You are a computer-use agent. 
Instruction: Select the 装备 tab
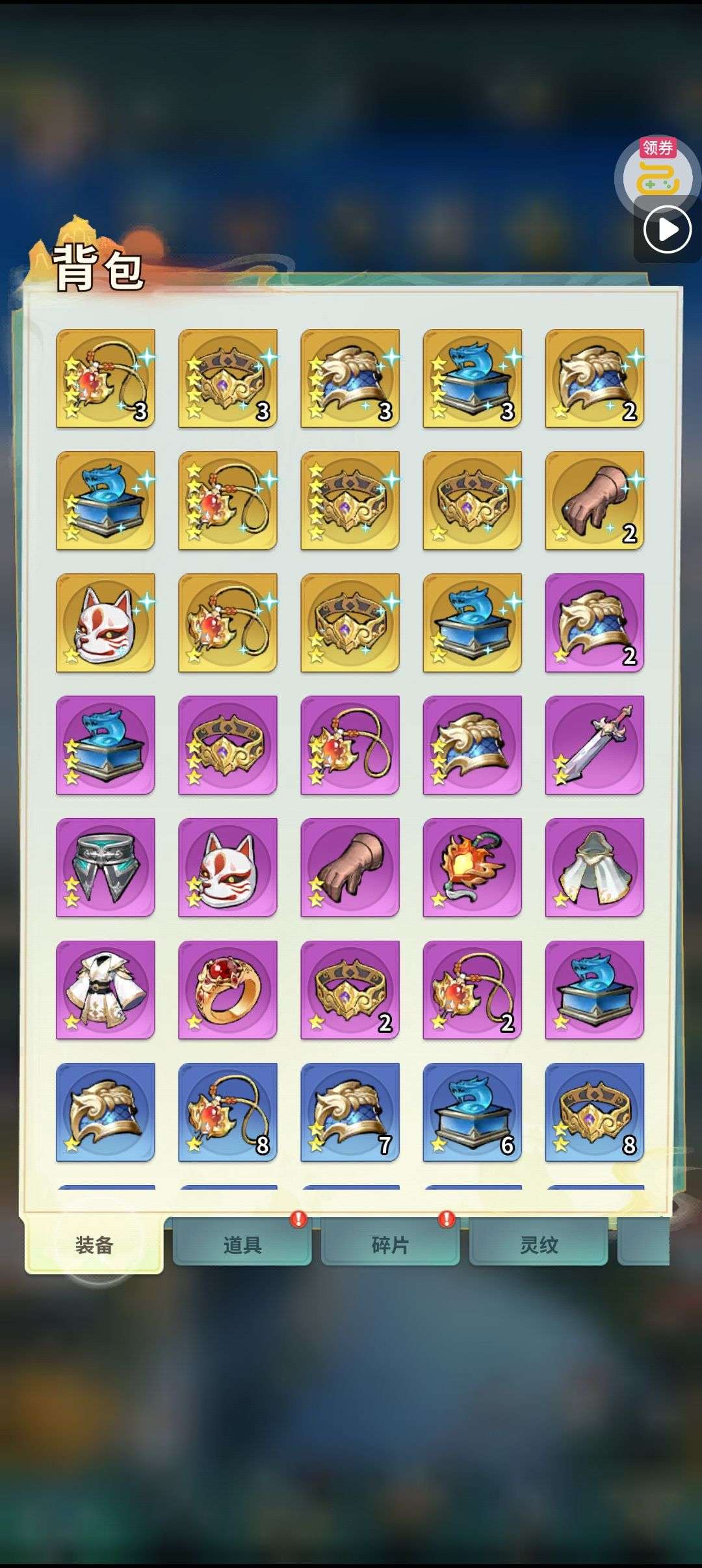[x=94, y=1244]
